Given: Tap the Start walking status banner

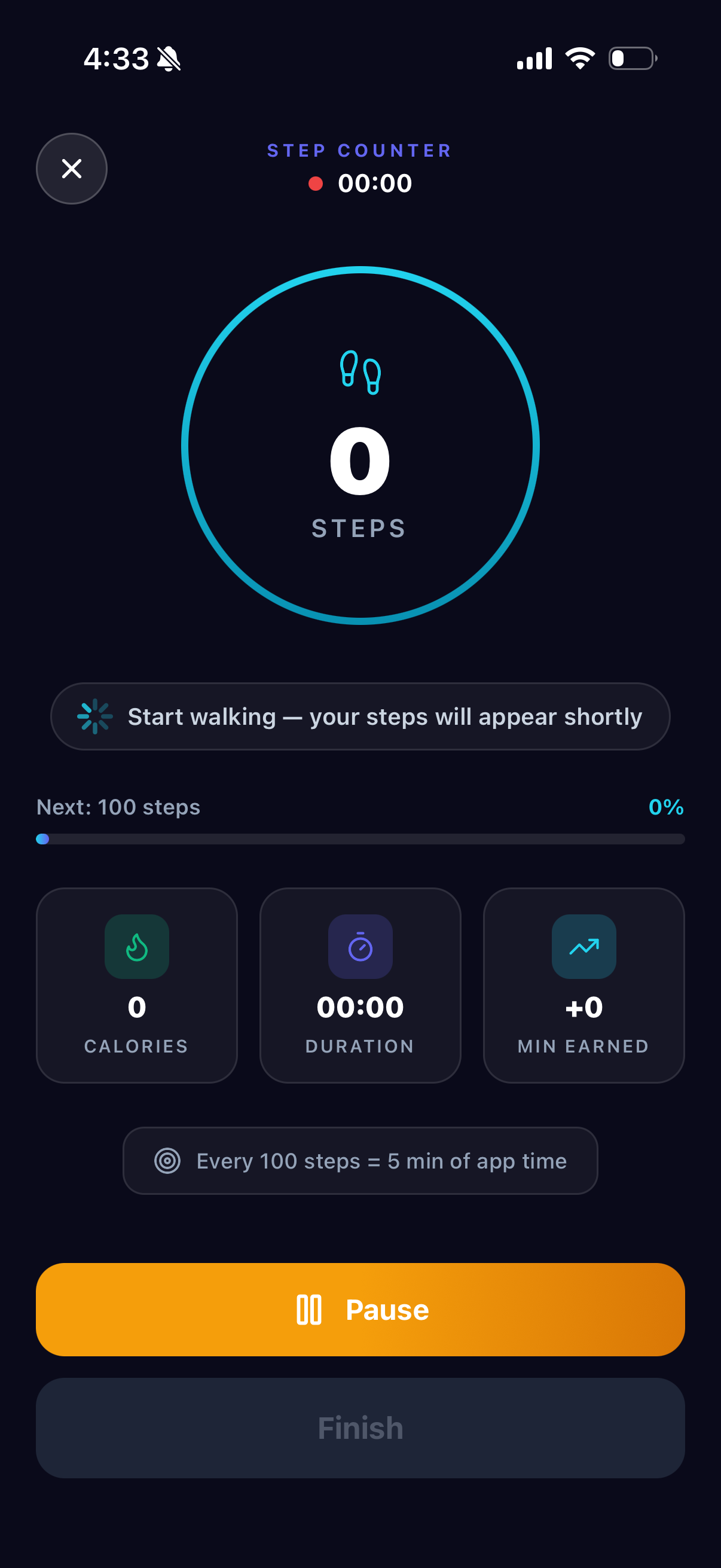Looking at the screenshot, I should point(360,716).
